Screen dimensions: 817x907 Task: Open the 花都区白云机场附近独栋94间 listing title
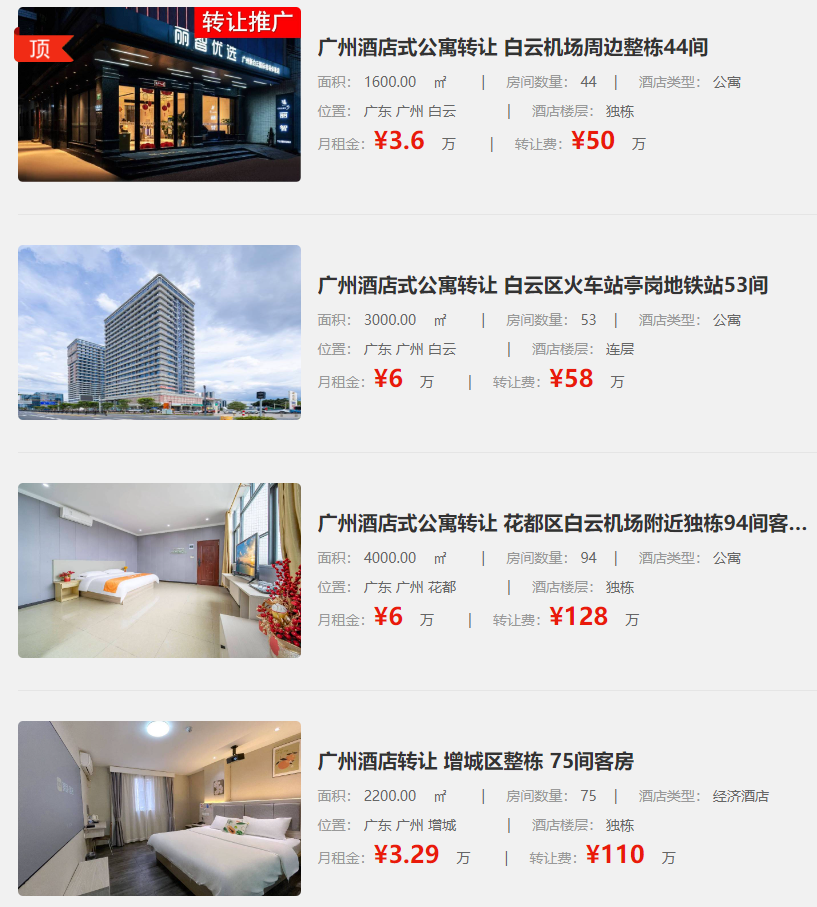click(562, 524)
